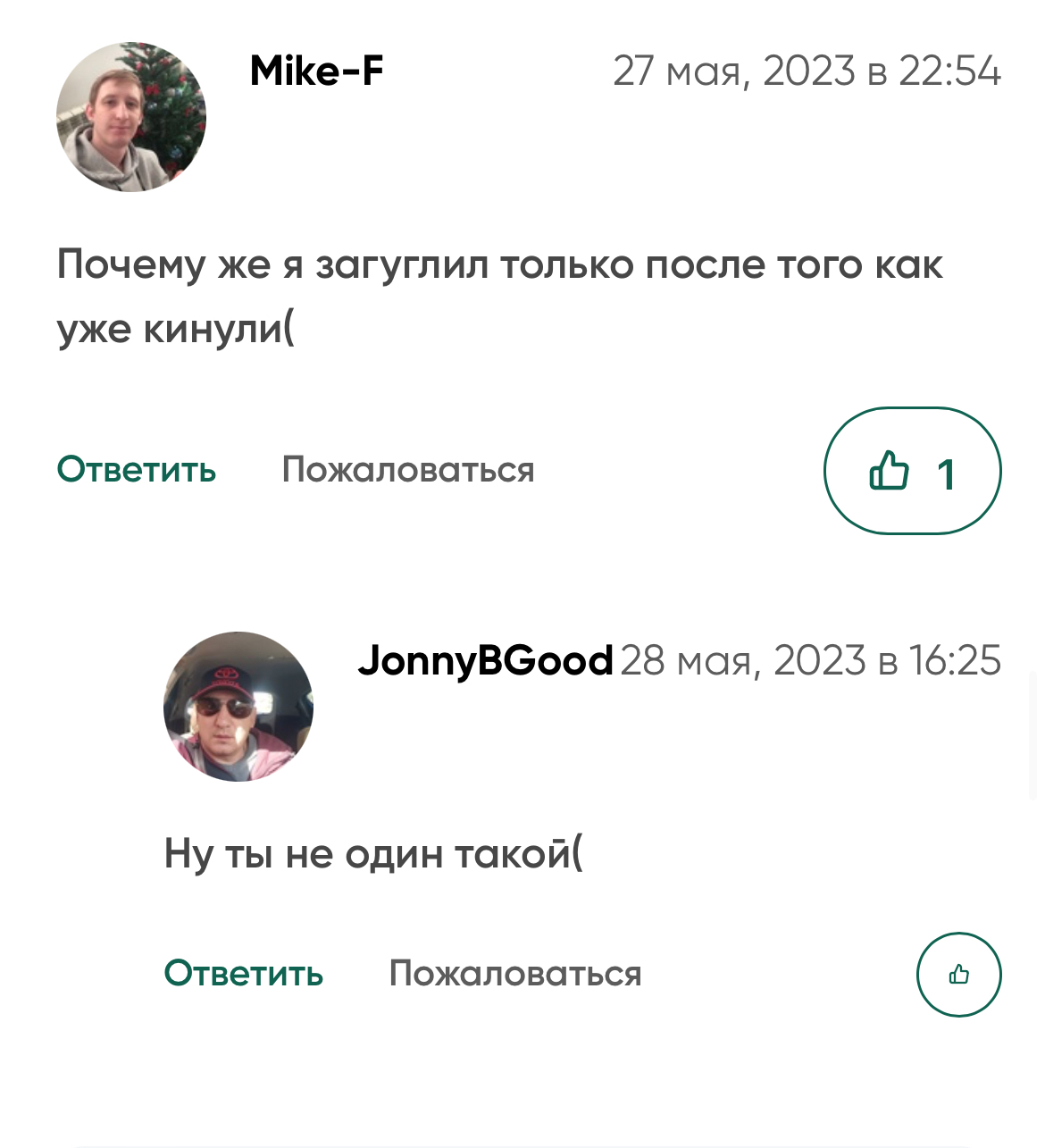Open the username Mike-F

tap(316, 71)
